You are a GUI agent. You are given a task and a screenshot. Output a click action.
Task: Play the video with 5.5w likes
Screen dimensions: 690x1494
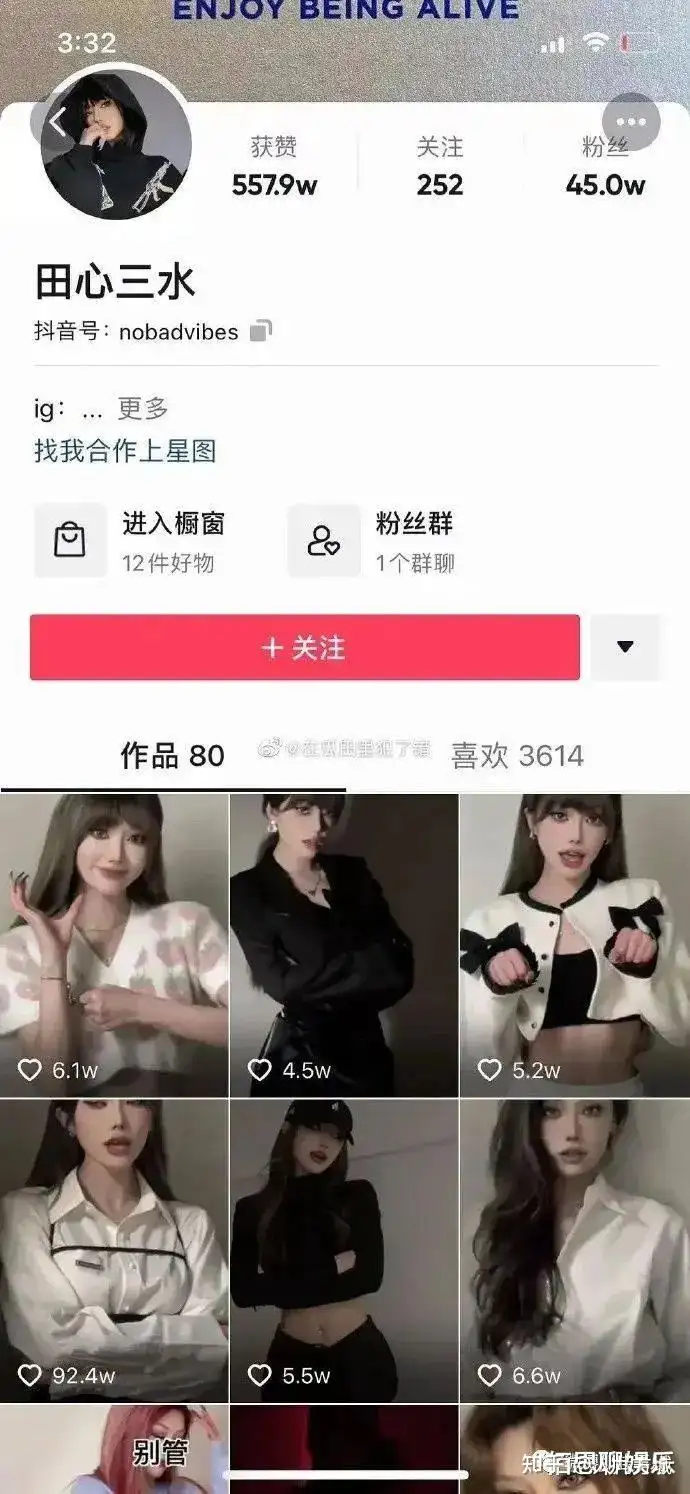click(x=344, y=1250)
